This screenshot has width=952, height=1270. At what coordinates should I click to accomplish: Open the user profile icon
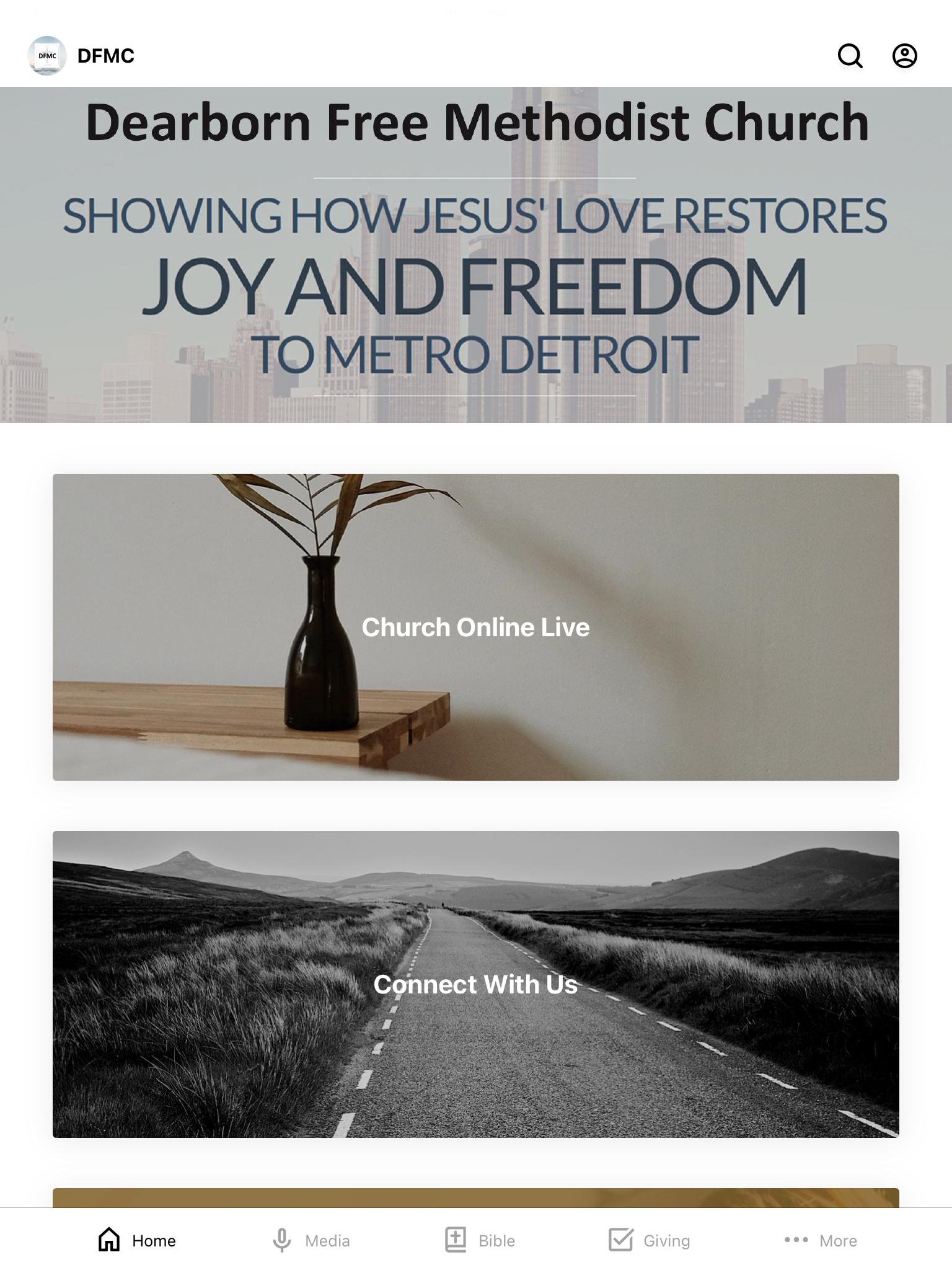pyautogui.click(x=904, y=56)
